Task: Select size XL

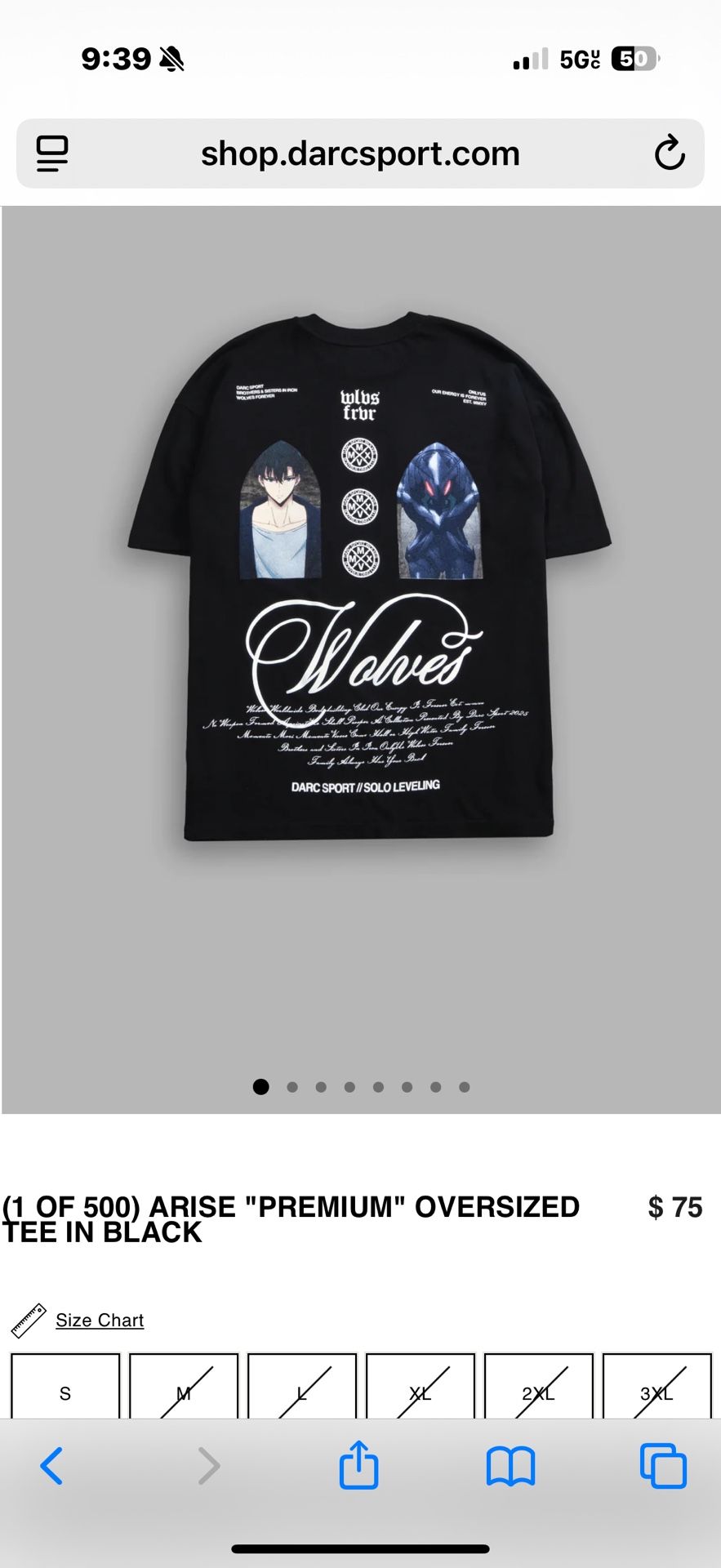Action: tap(421, 1387)
